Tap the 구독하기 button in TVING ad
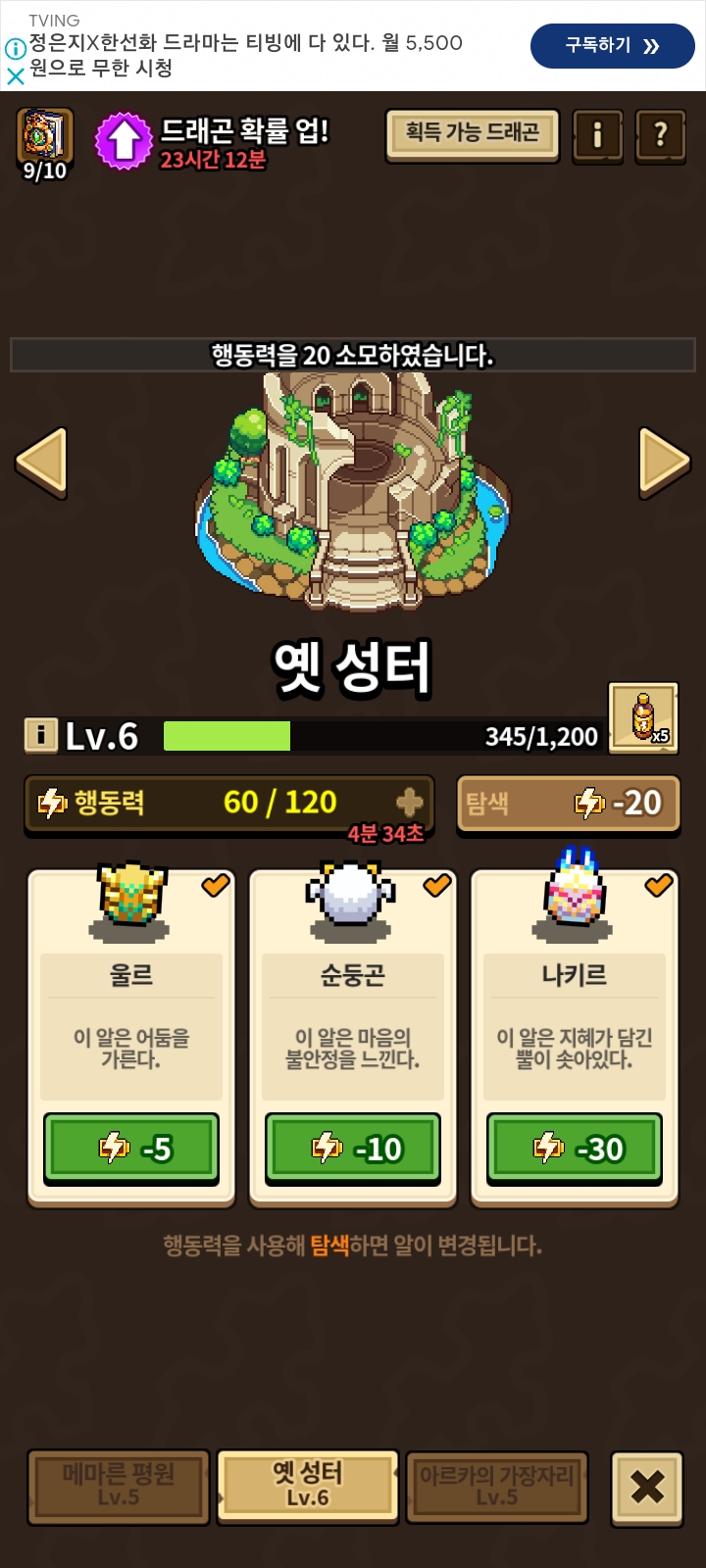The image size is (706, 1568). [612, 45]
